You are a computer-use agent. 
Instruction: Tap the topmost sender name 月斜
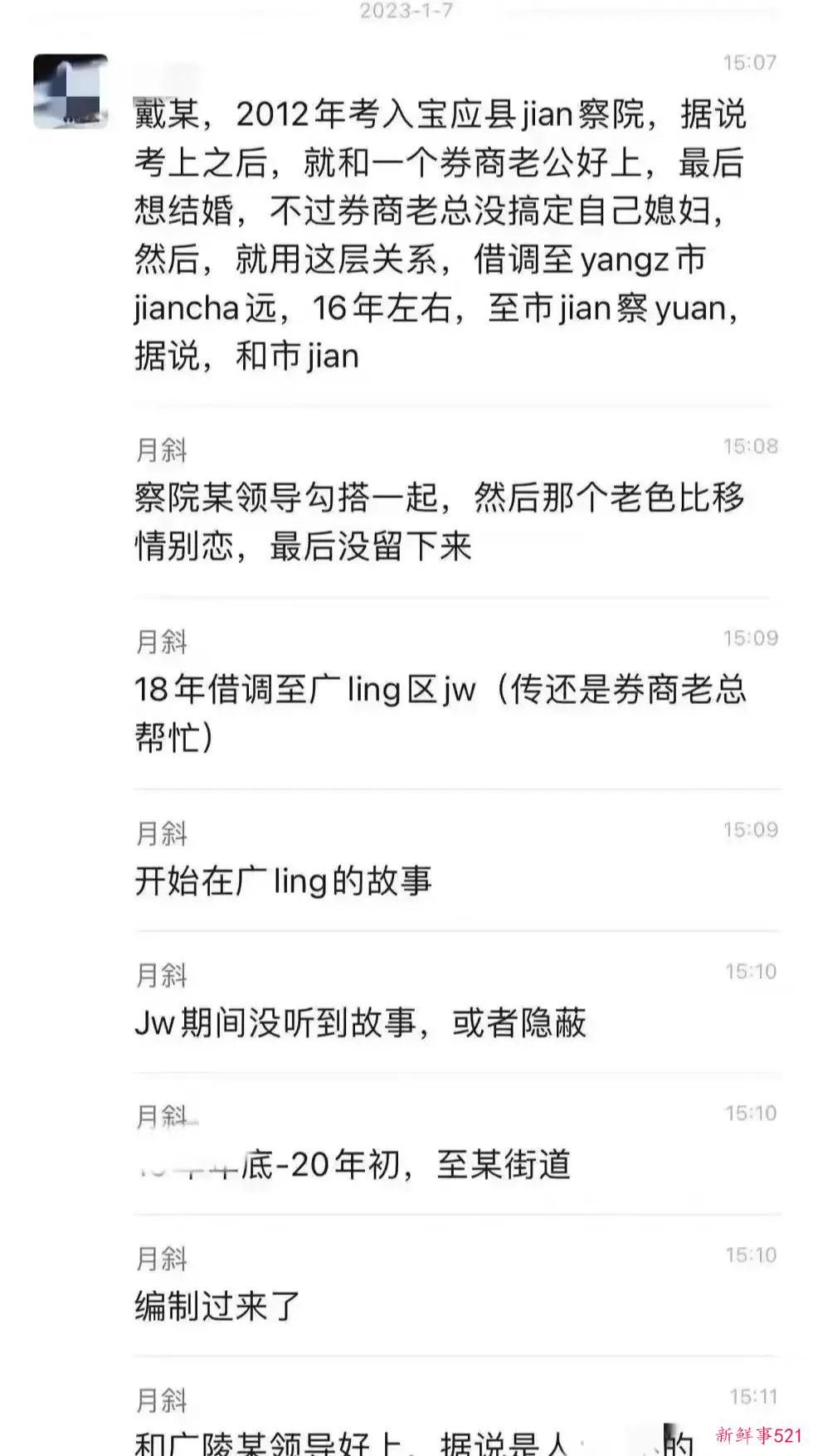162,452
